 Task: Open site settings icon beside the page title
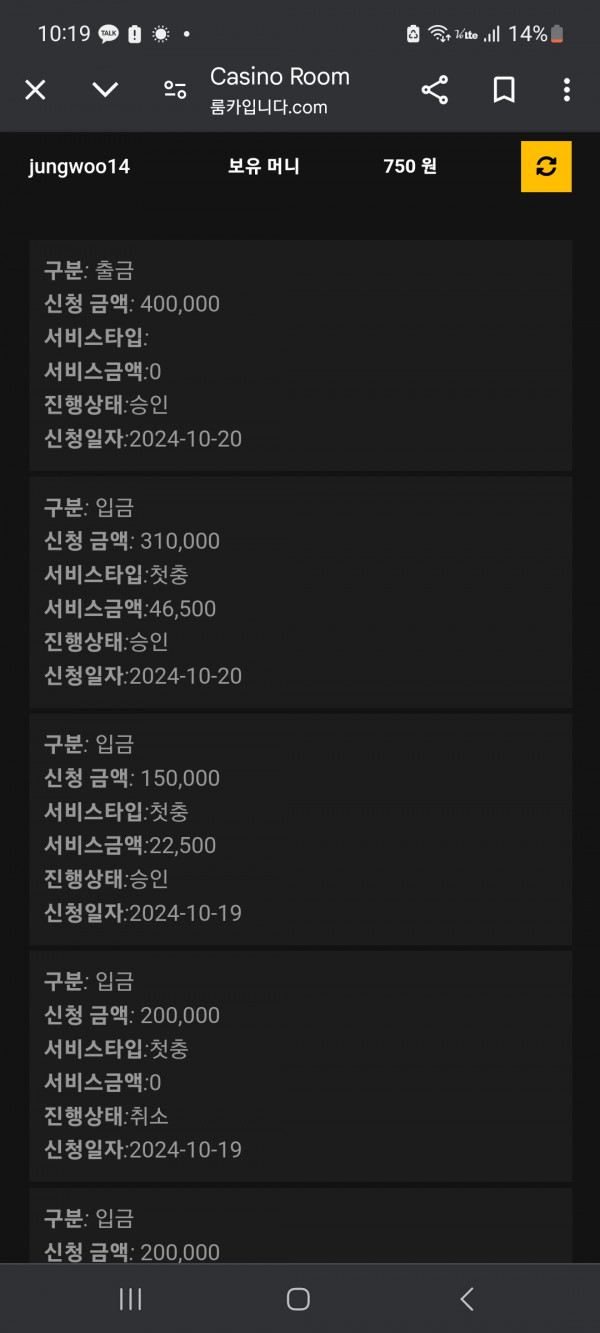pyautogui.click(x=175, y=90)
